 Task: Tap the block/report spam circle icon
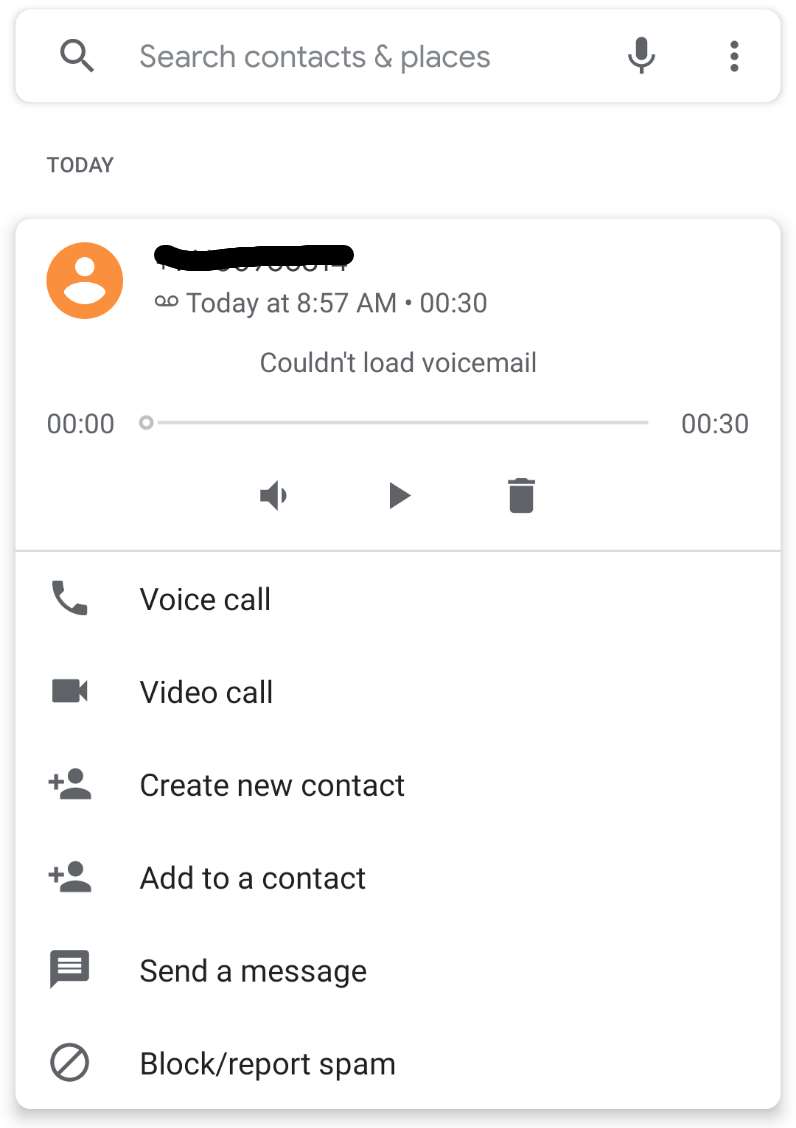[x=68, y=1063]
